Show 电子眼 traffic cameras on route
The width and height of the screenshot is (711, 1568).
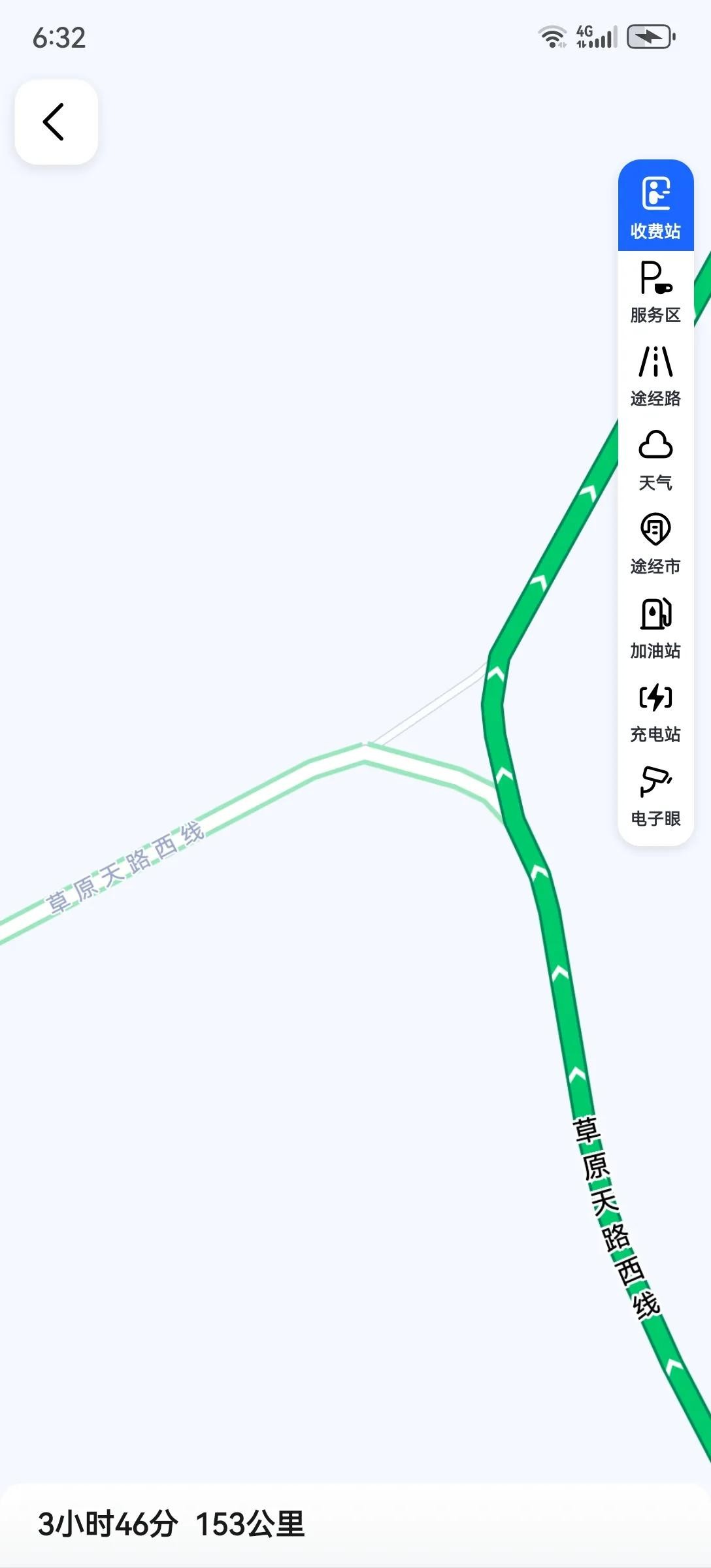655,796
